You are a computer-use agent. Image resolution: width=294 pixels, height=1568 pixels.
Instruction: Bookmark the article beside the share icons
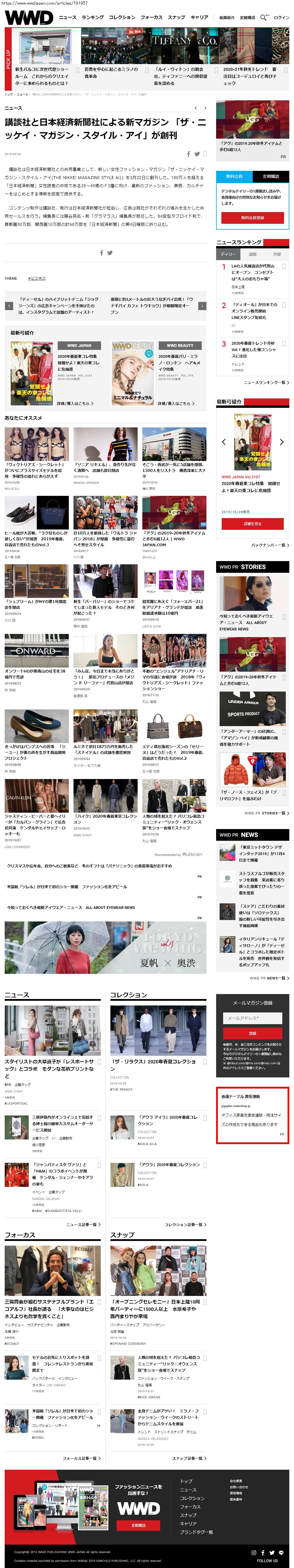pyautogui.click(x=204, y=154)
